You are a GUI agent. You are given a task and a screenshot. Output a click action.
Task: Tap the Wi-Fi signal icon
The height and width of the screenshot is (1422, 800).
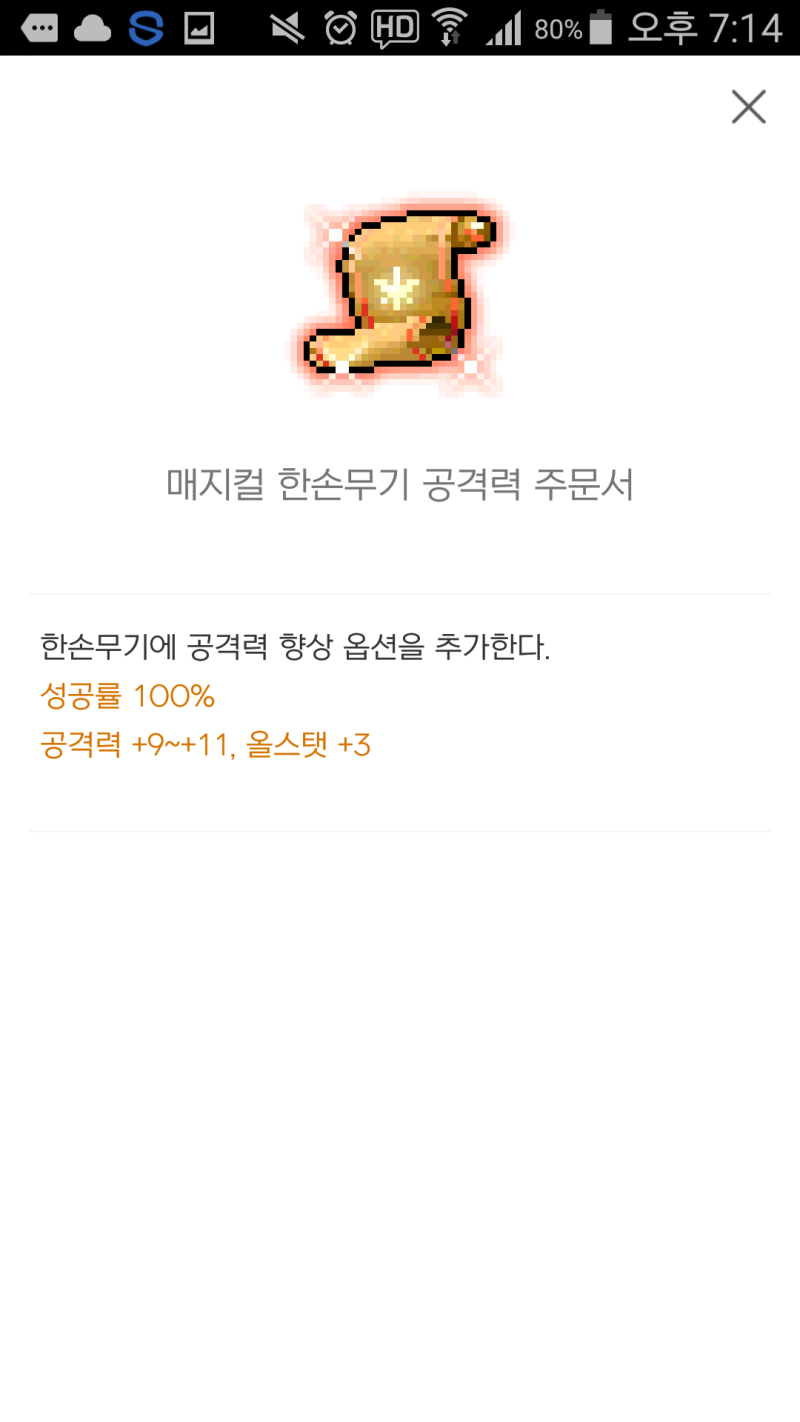click(449, 27)
